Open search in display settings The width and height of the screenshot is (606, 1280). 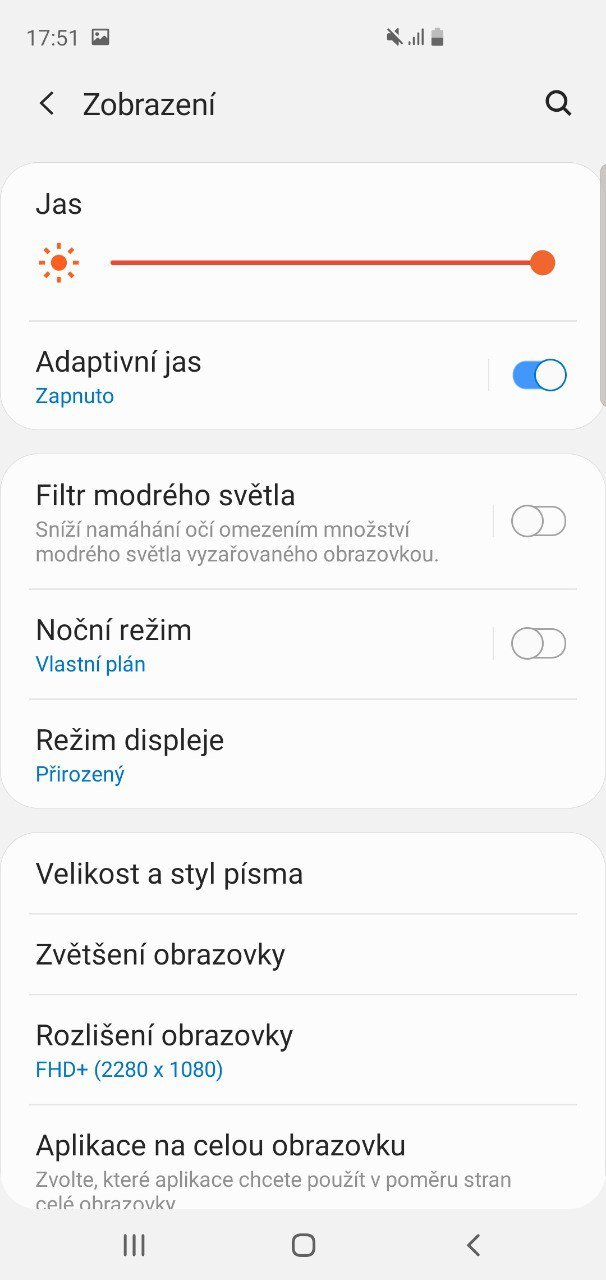[558, 103]
